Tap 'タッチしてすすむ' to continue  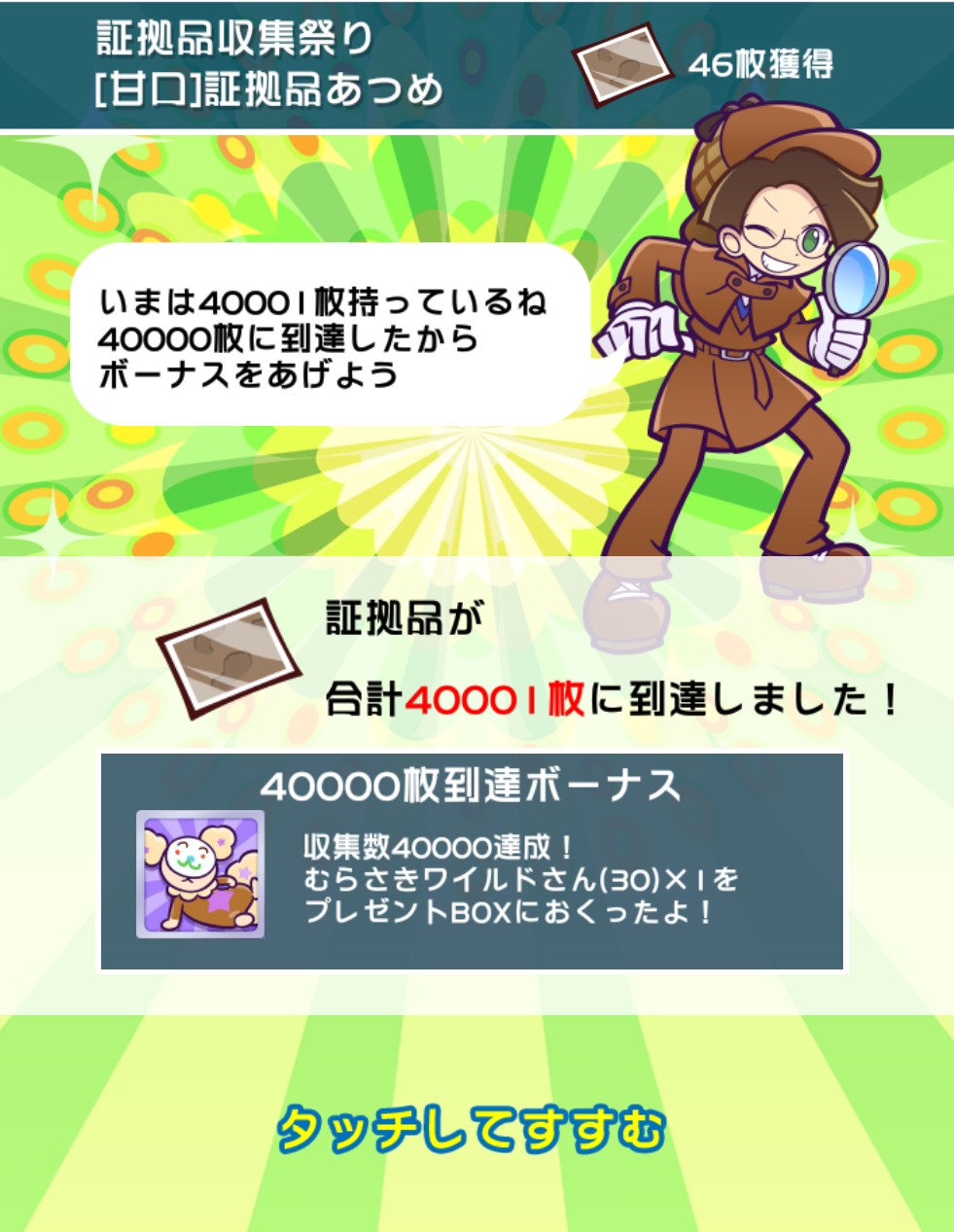click(473, 1130)
